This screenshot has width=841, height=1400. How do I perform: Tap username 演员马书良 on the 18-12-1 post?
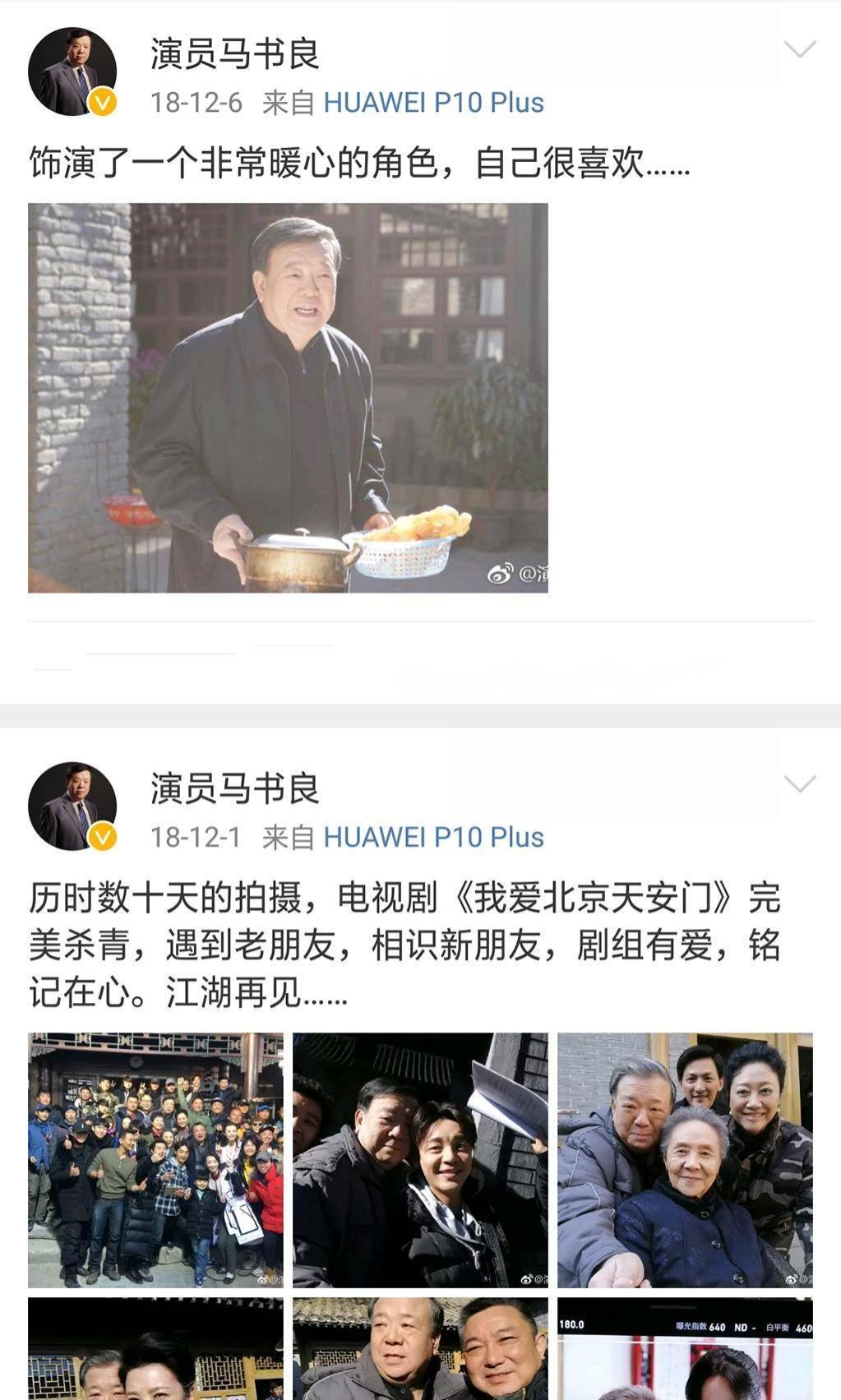pos(234,789)
